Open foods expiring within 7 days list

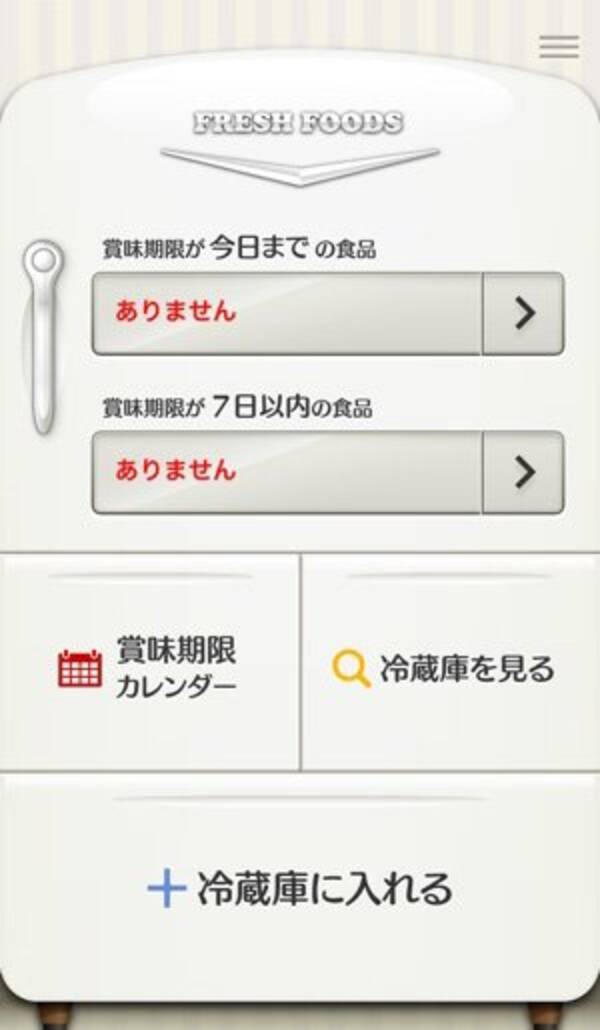pos(523,472)
